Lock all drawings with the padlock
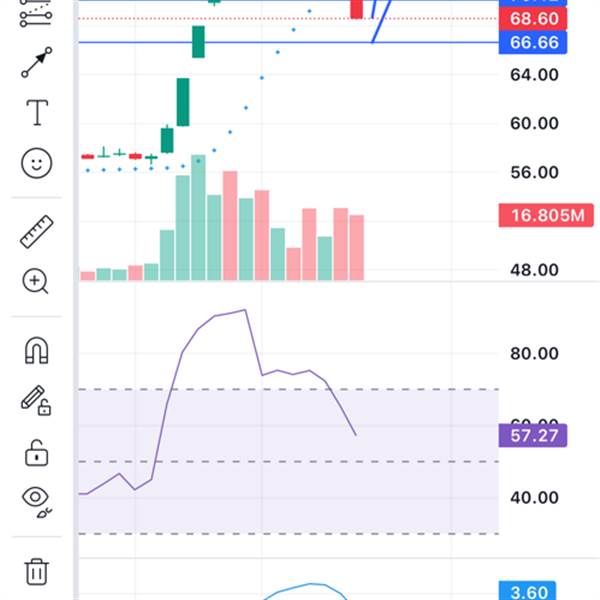 point(36,453)
